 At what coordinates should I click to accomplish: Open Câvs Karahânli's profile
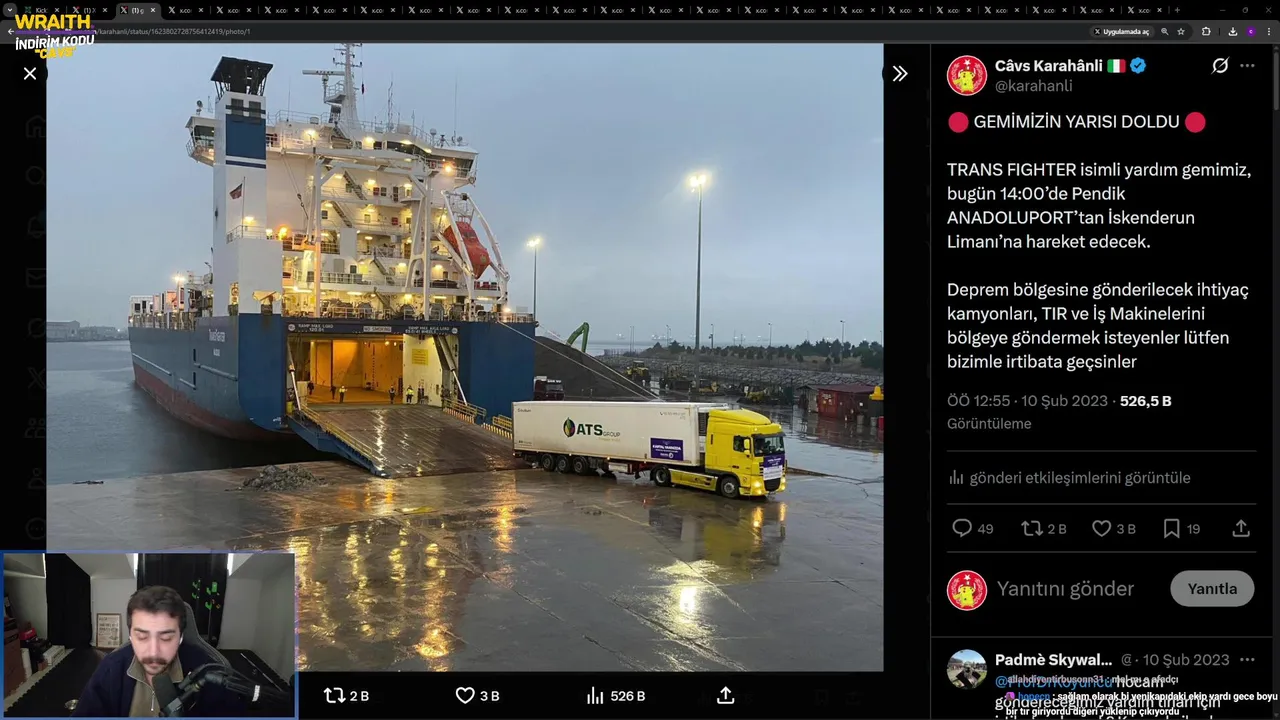[1050, 66]
